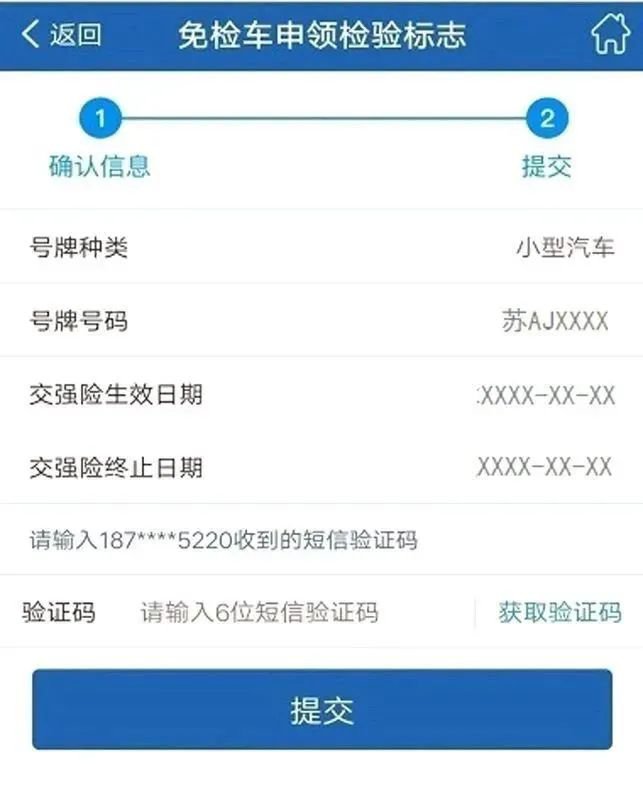Submit the application with the 提交 button
Image resolution: width=643 pixels, height=792 pixels.
(x=322, y=710)
